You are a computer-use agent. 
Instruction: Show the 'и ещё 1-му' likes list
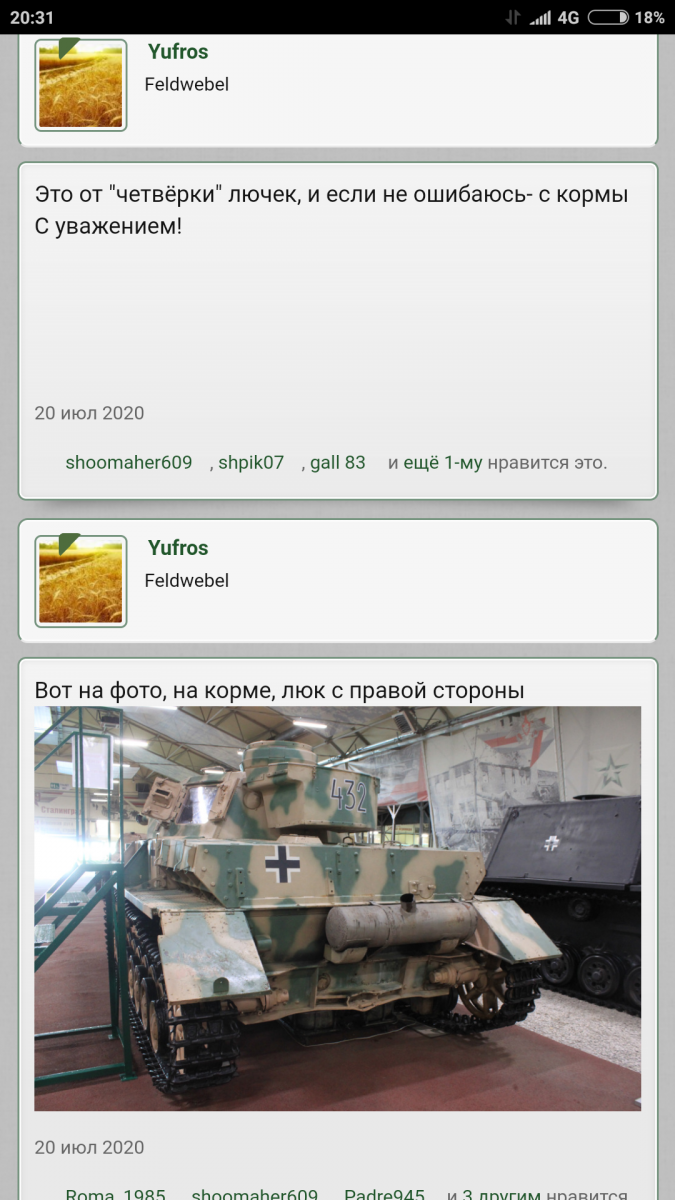click(x=435, y=463)
